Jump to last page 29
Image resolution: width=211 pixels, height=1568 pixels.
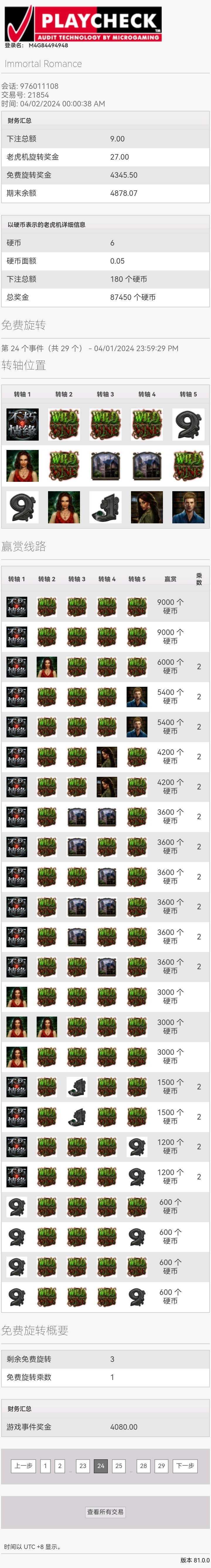161,1466
